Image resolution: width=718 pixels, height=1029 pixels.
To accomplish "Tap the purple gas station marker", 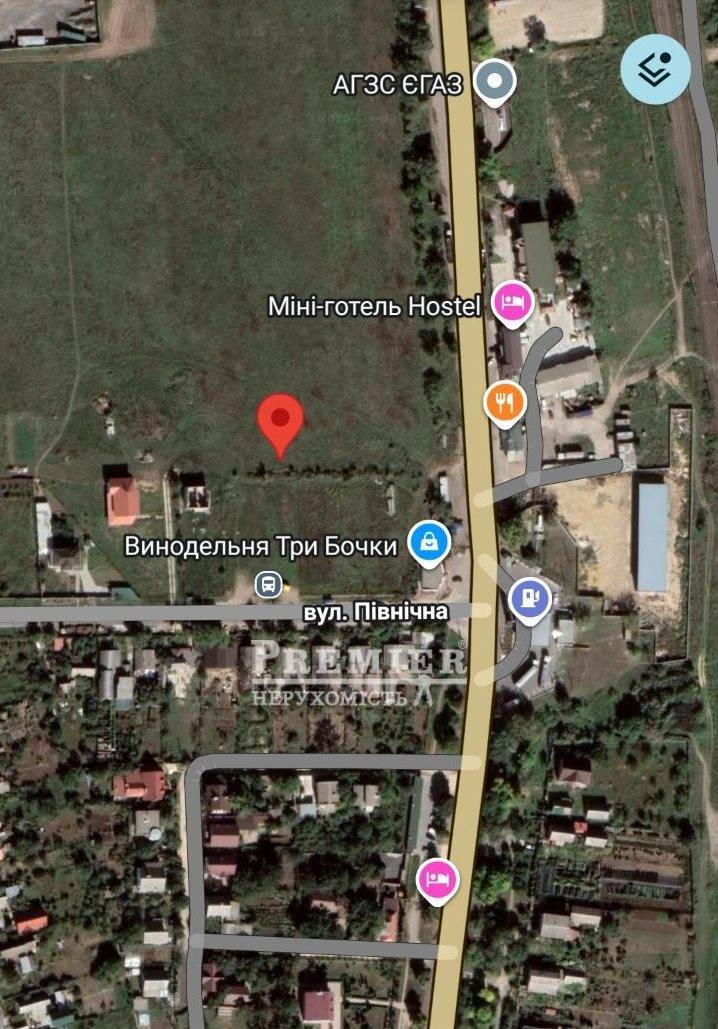I will coord(529,598).
